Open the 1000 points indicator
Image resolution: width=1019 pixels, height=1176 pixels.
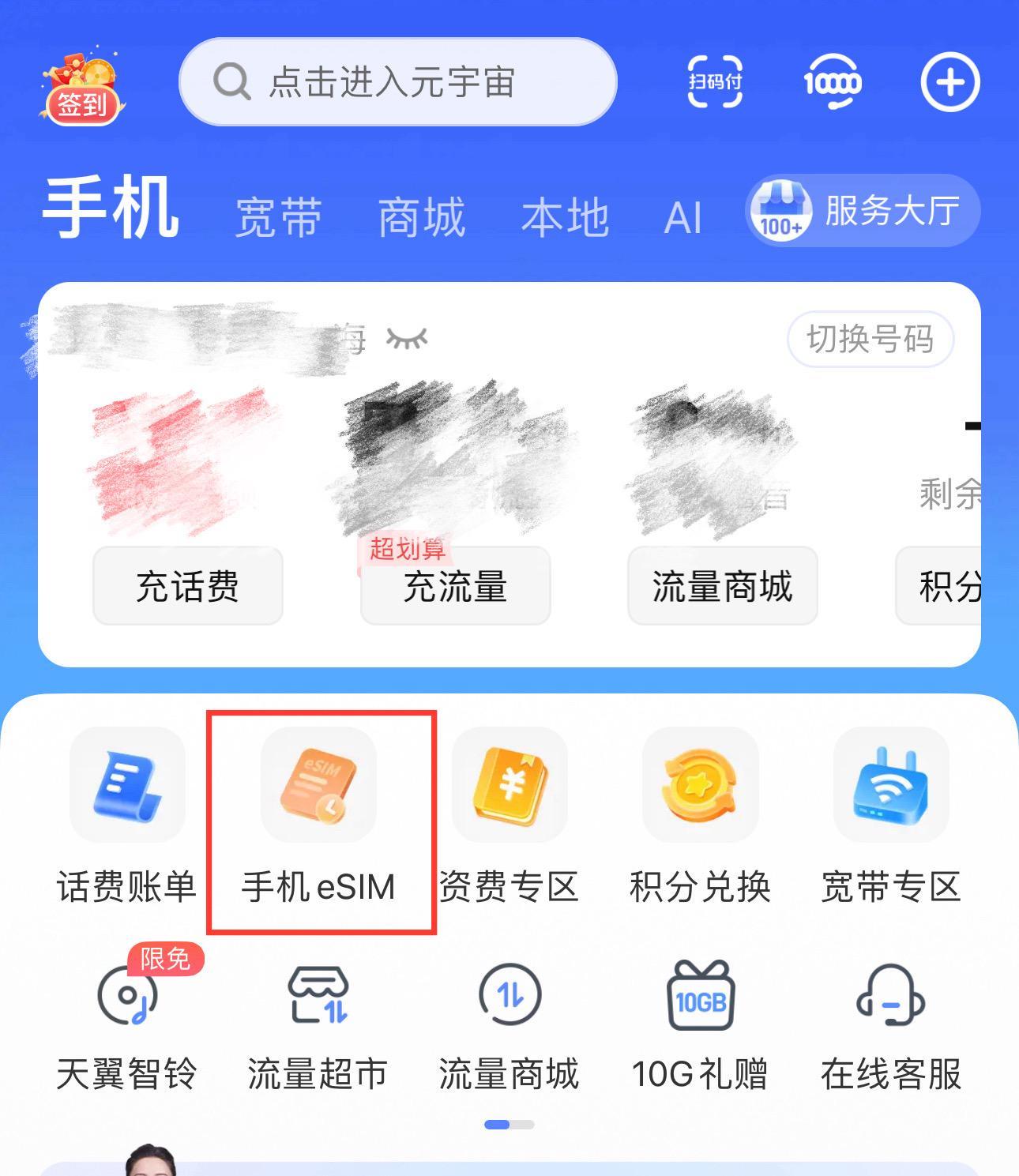click(832, 82)
